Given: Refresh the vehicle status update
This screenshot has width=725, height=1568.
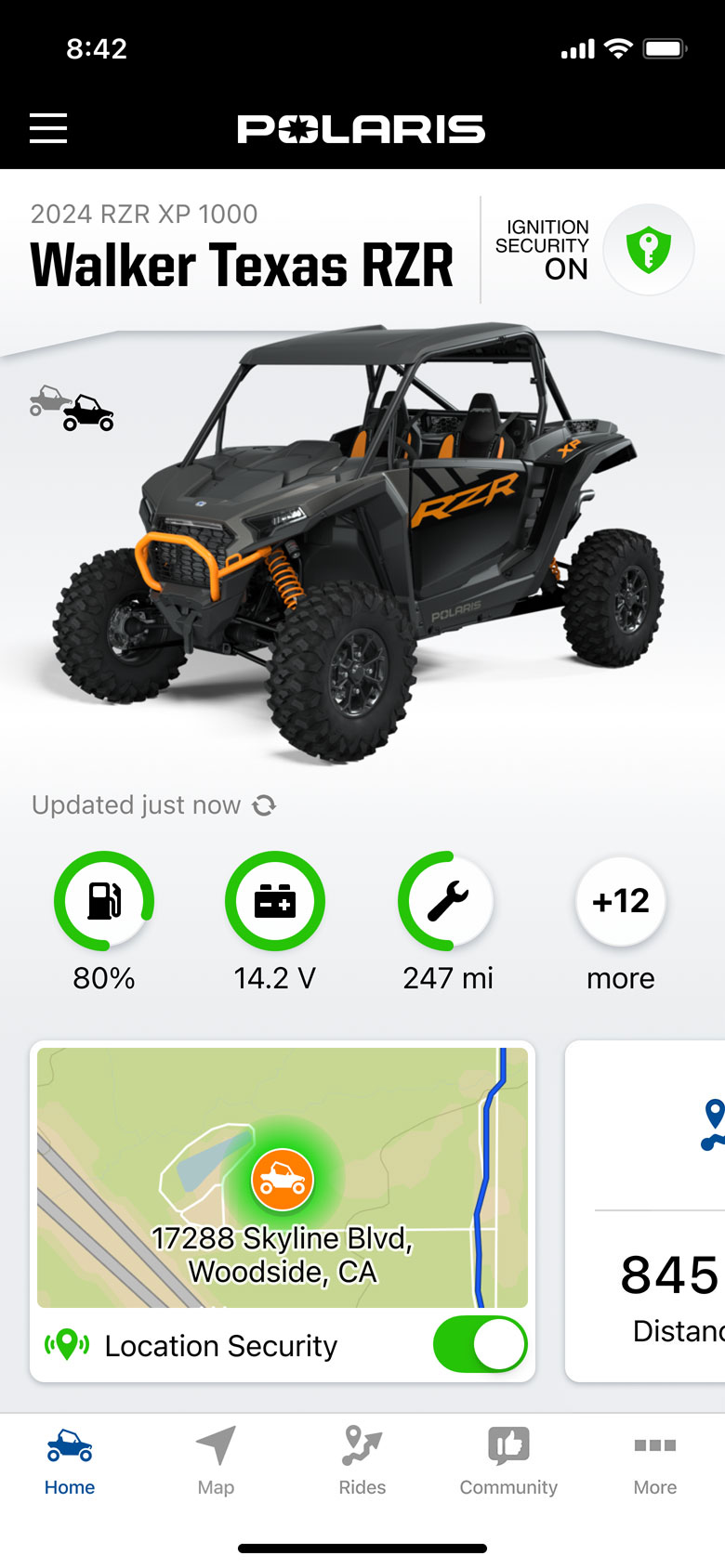Looking at the screenshot, I should coord(265,805).
